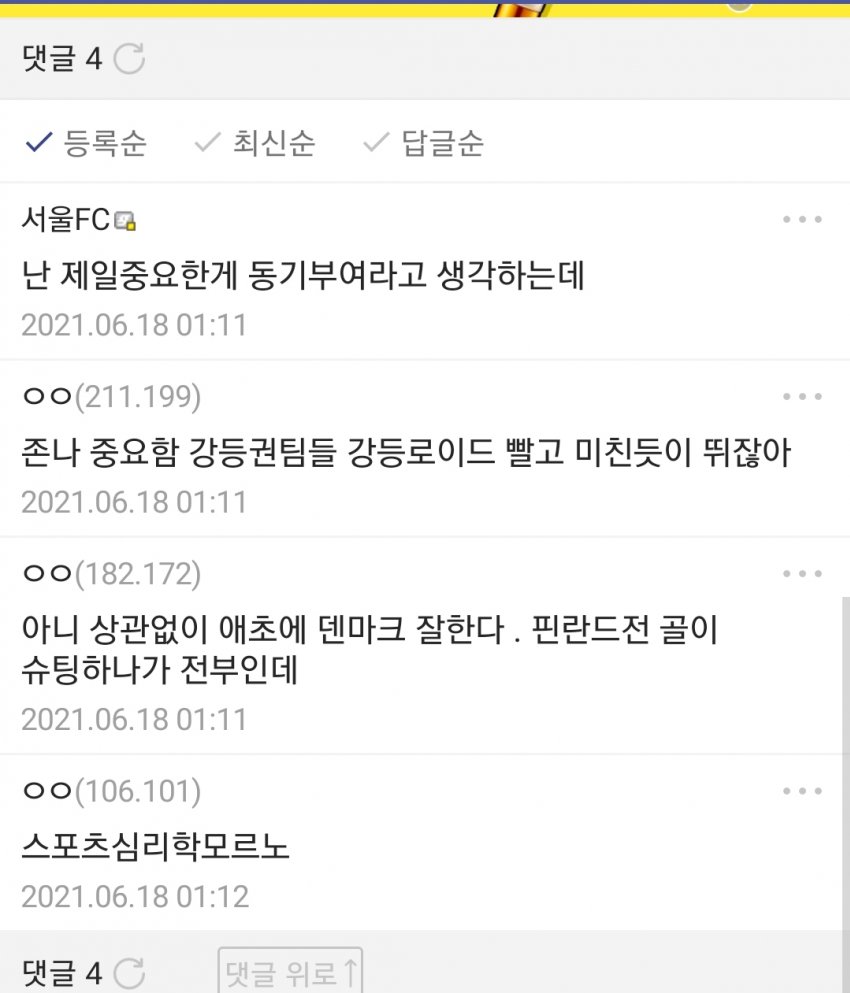Tap the 댓글 위로 button

tap(290, 972)
